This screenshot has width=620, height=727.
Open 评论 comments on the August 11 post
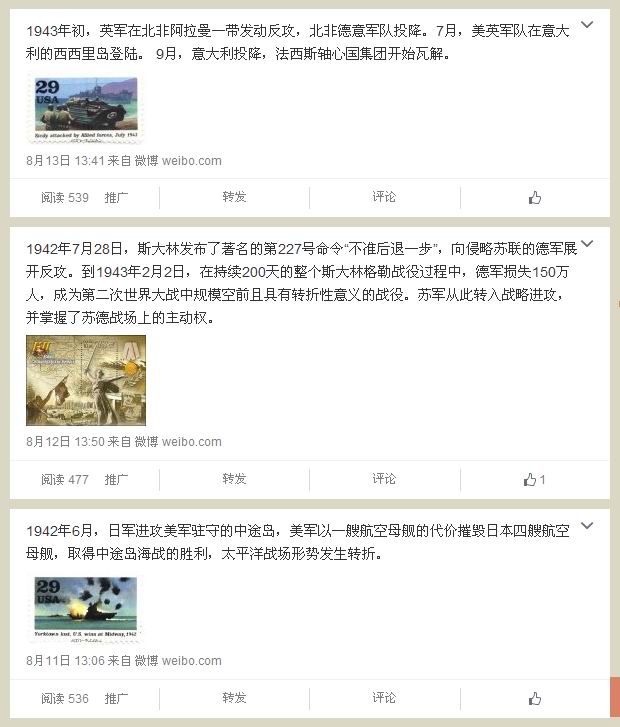(x=384, y=698)
